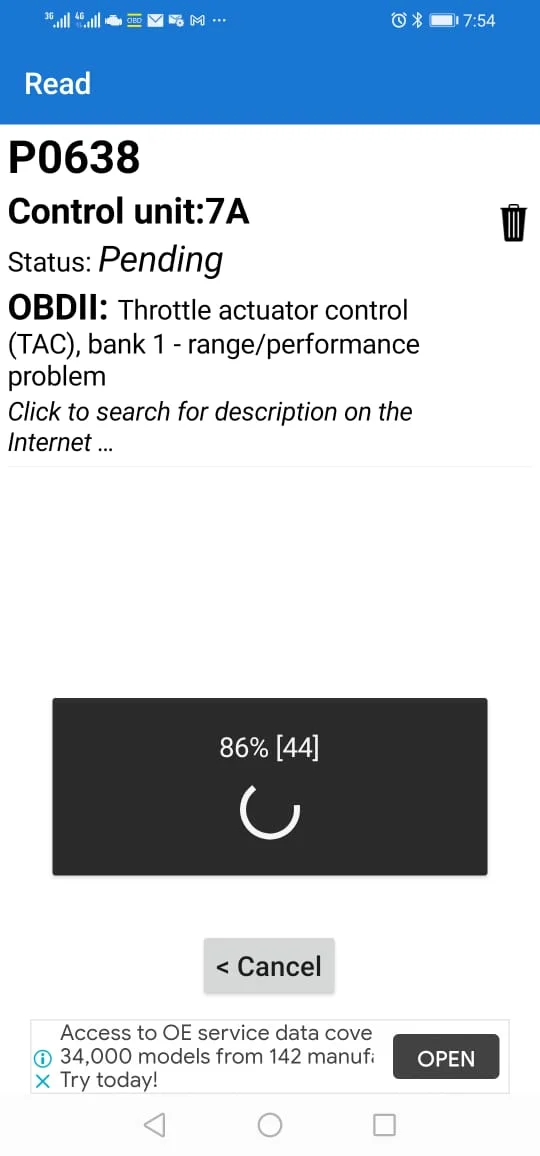Go back using system navigation
Viewport: 540px width, 1156px height.
[x=154, y=1124]
